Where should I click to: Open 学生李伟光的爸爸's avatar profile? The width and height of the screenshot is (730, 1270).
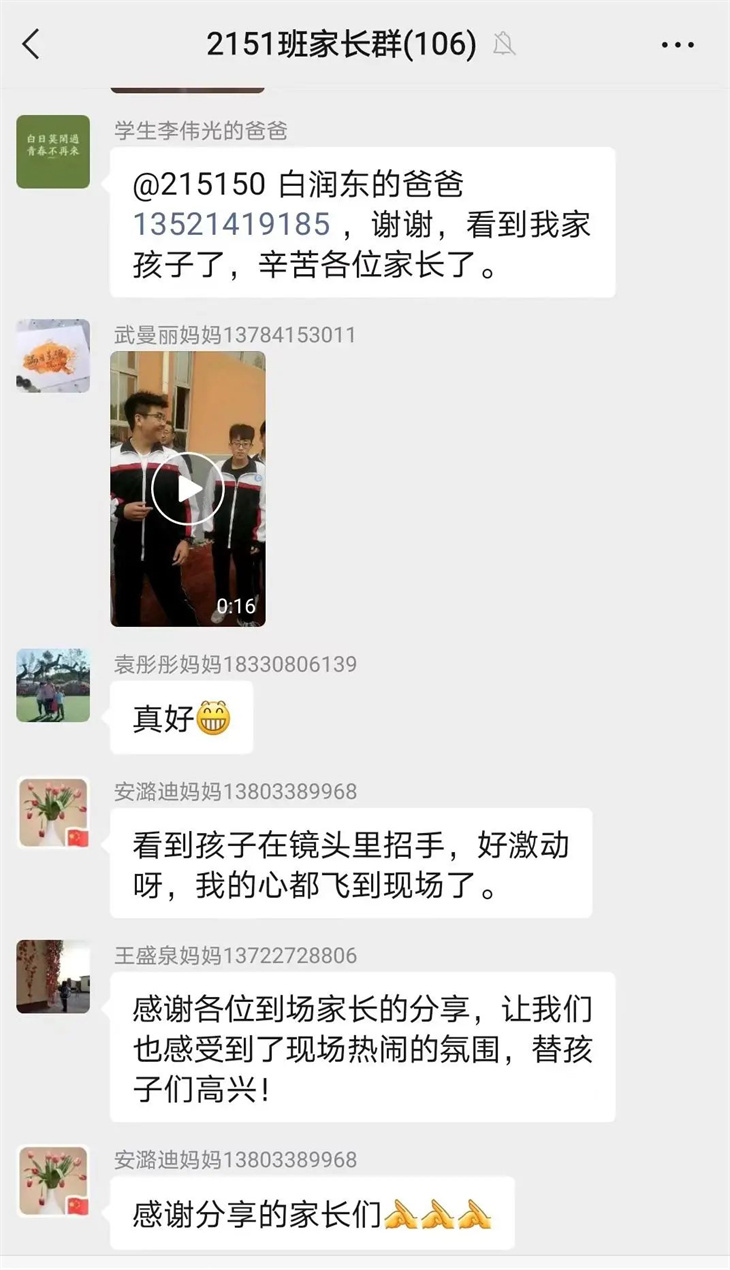[53, 152]
